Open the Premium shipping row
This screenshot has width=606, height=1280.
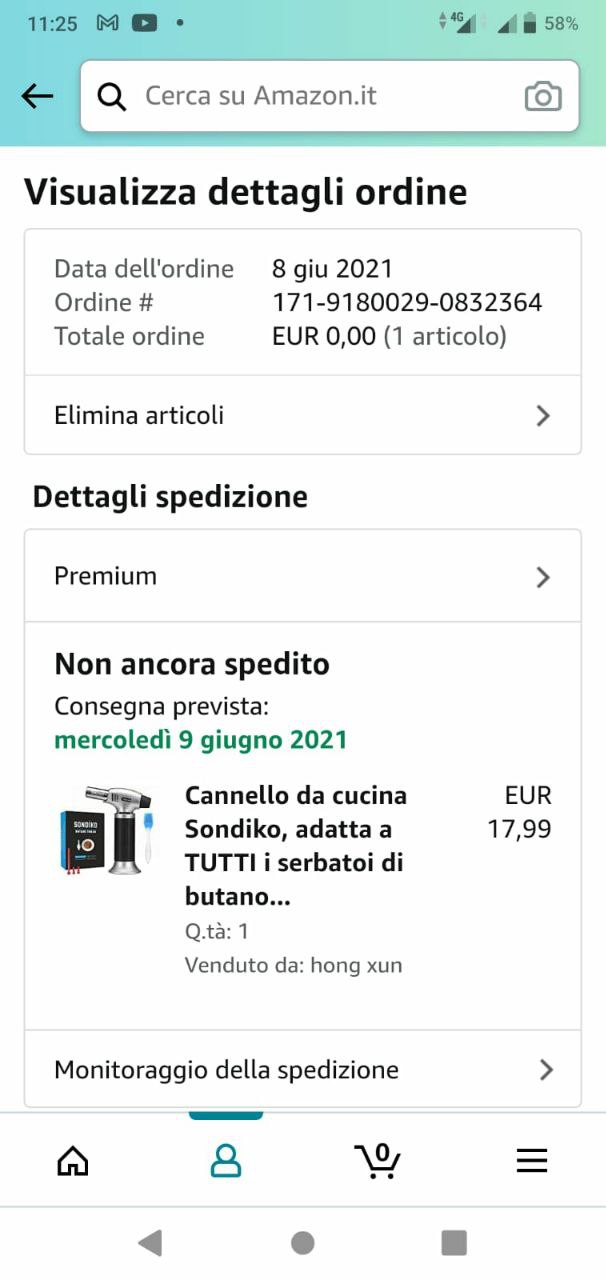(x=303, y=576)
